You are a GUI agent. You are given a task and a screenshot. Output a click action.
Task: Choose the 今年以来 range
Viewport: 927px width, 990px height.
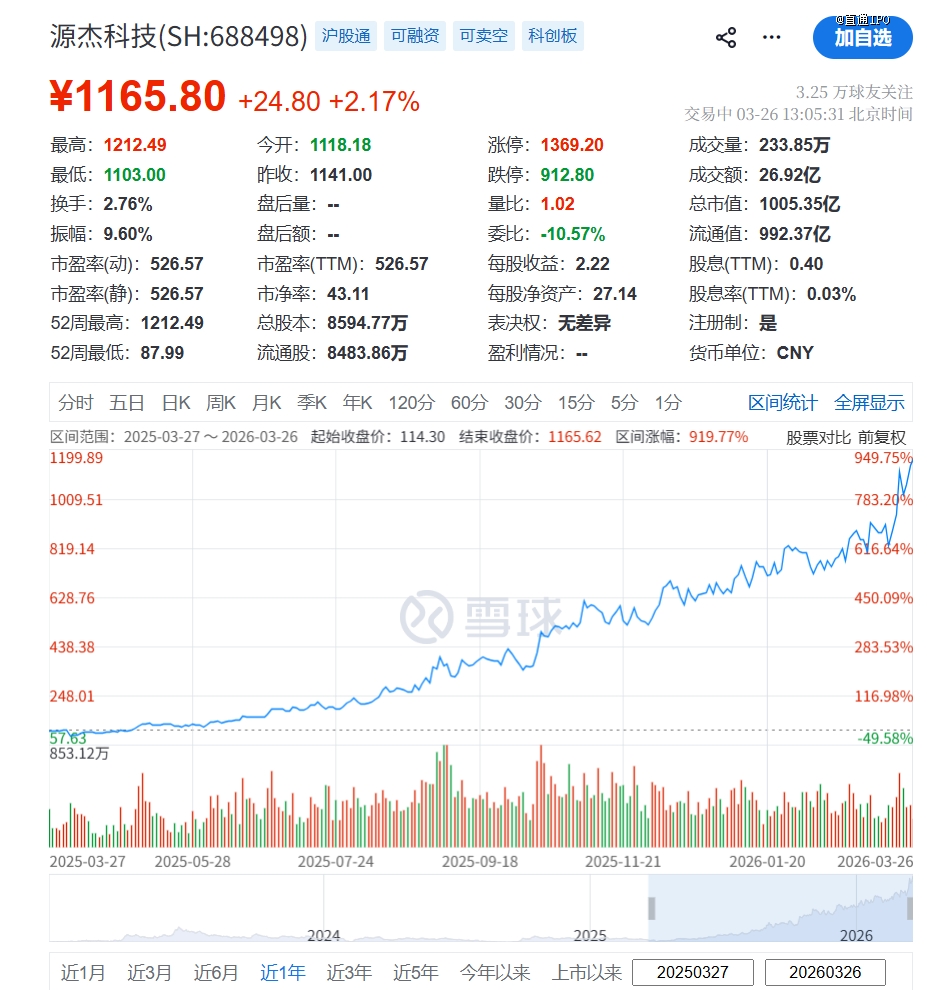pos(495,972)
